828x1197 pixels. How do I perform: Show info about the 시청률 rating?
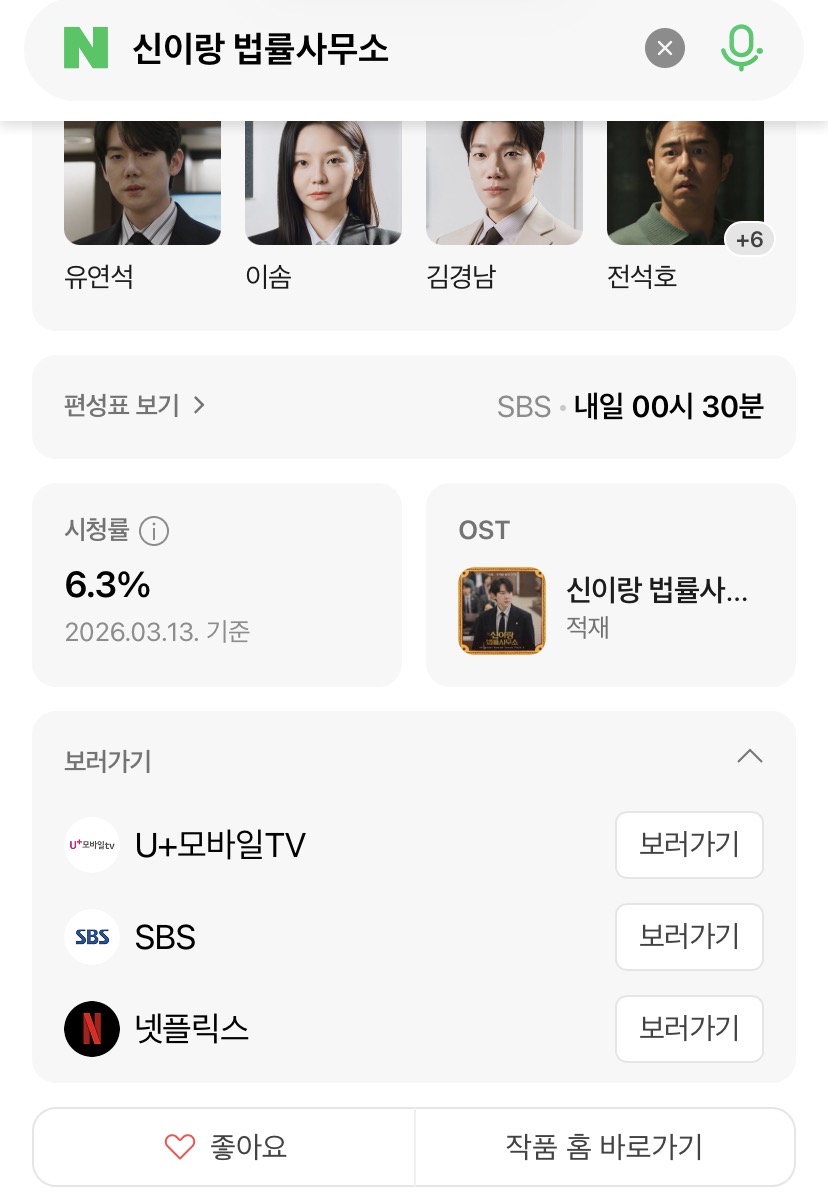154,531
